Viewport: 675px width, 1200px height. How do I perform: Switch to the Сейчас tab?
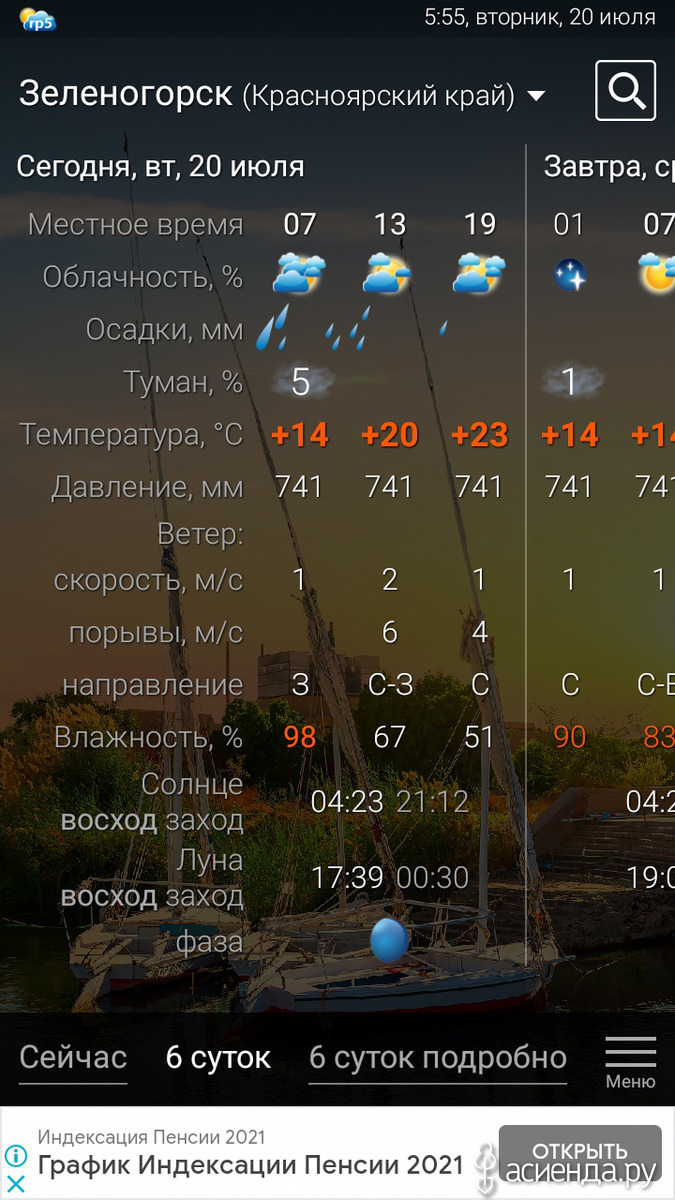coord(73,1058)
